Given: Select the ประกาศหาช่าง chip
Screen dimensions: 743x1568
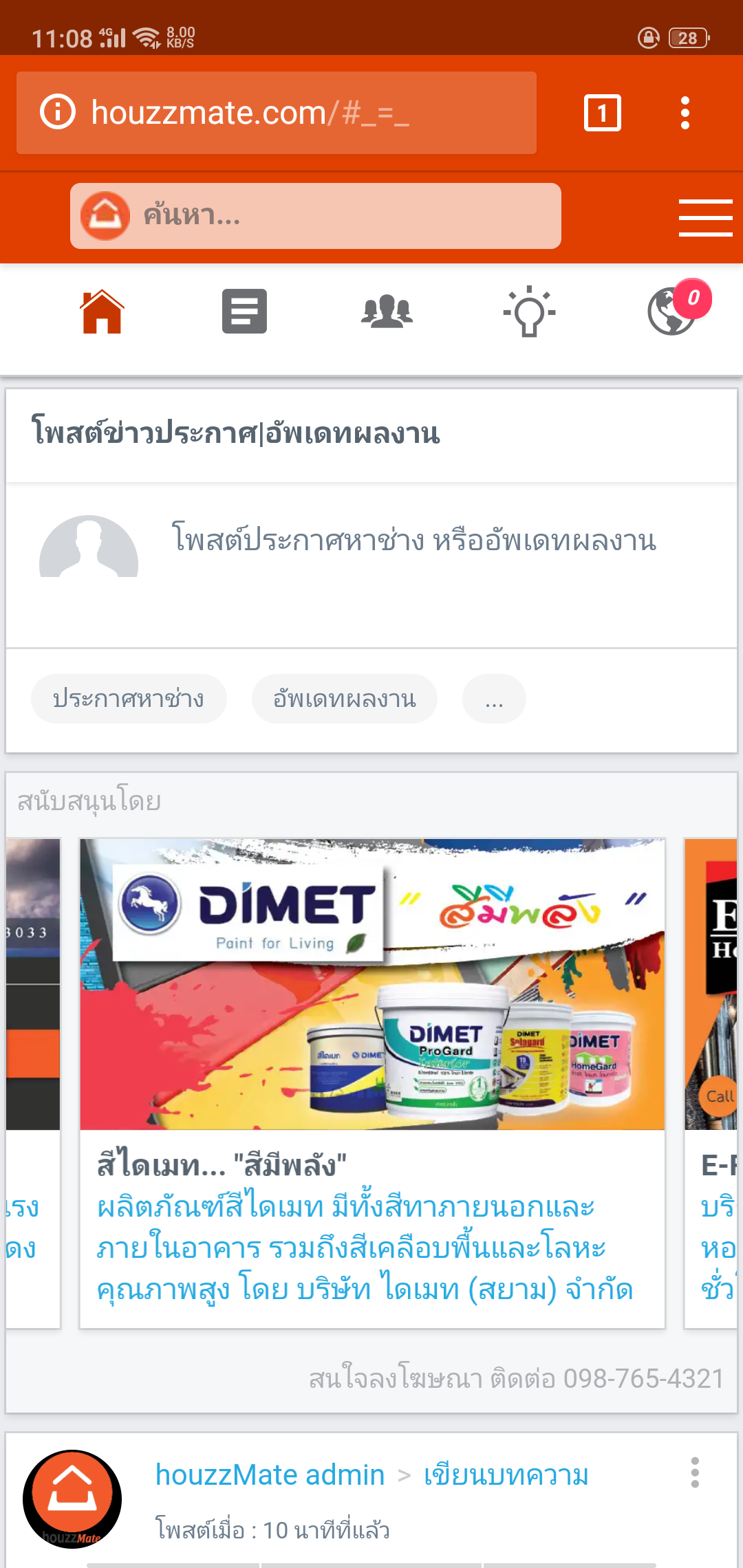Looking at the screenshot, I should (129, 699).
